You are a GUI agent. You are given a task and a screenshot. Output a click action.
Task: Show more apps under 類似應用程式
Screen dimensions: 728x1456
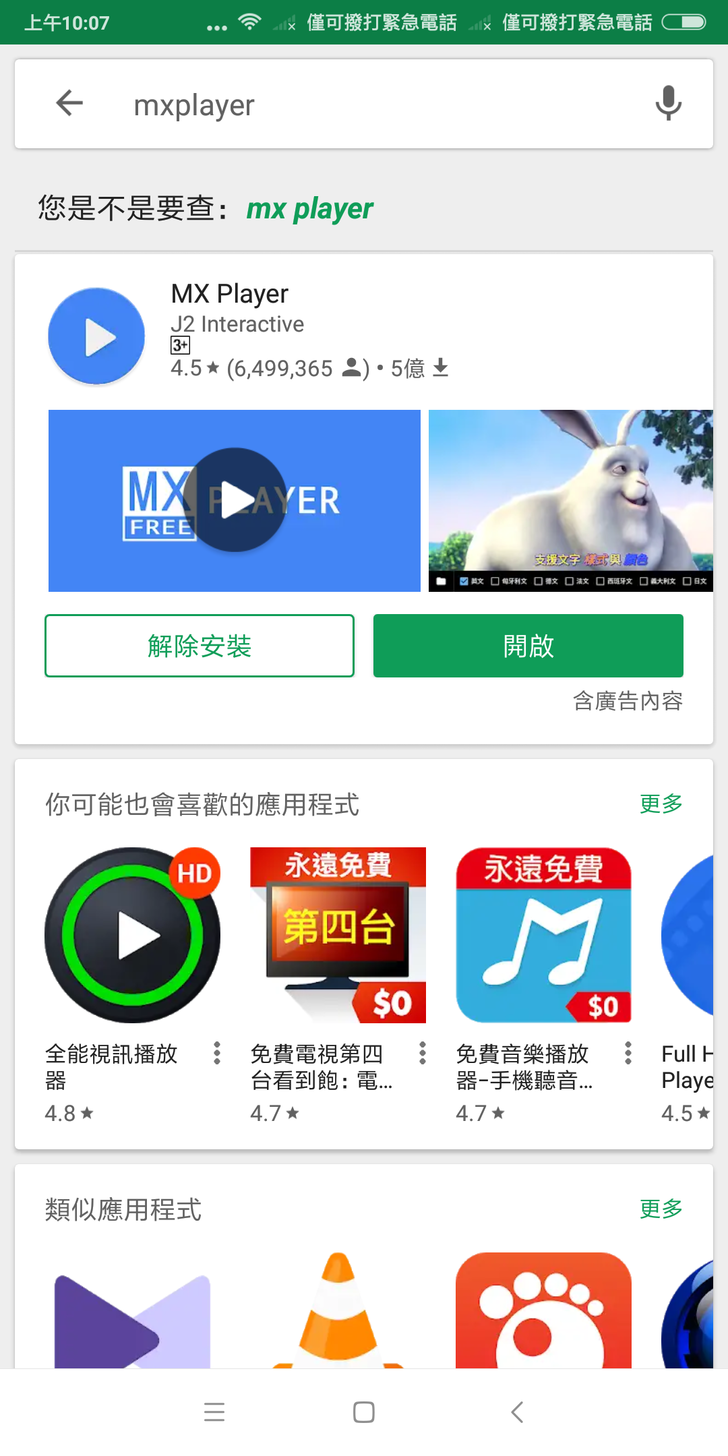[x=660, y=1208]
